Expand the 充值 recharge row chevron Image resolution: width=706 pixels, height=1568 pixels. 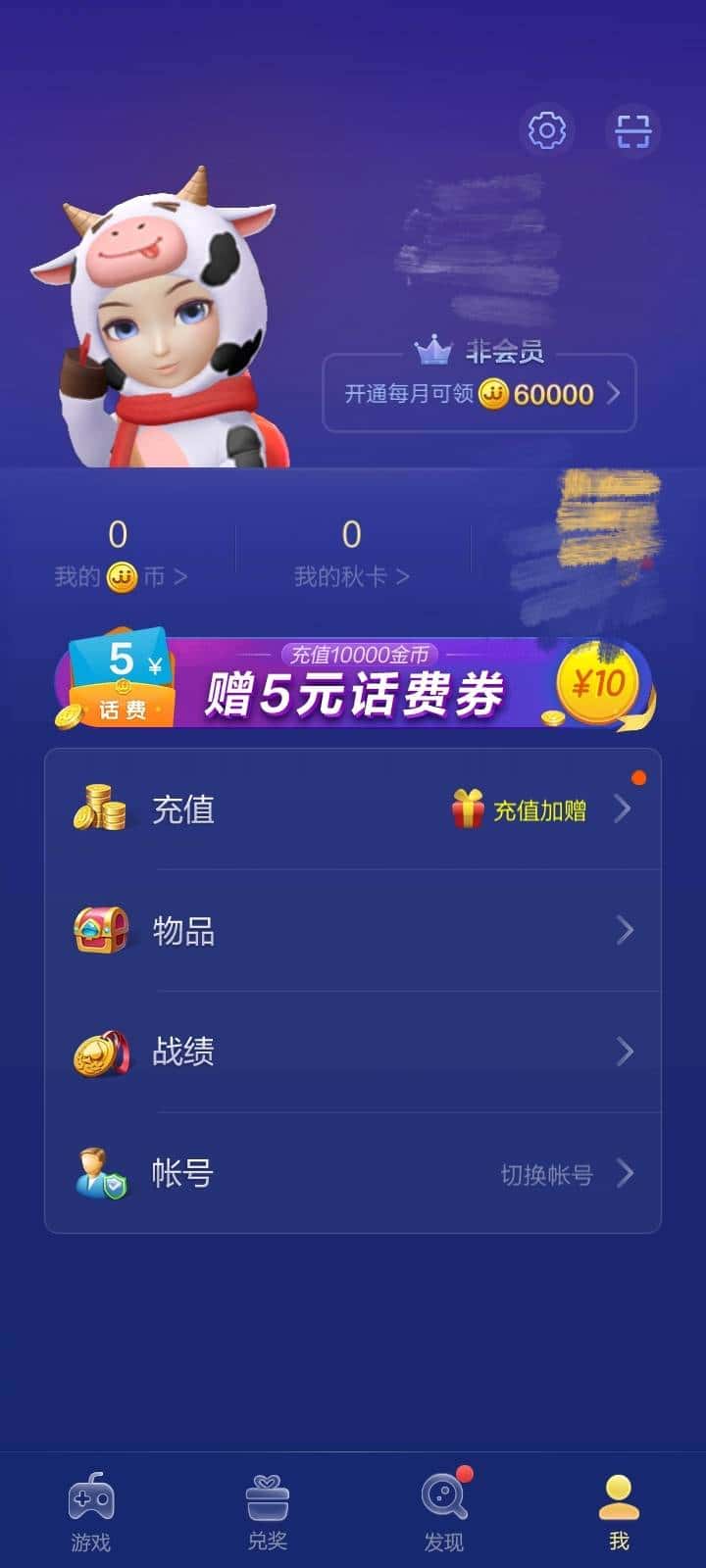(625, 809)
